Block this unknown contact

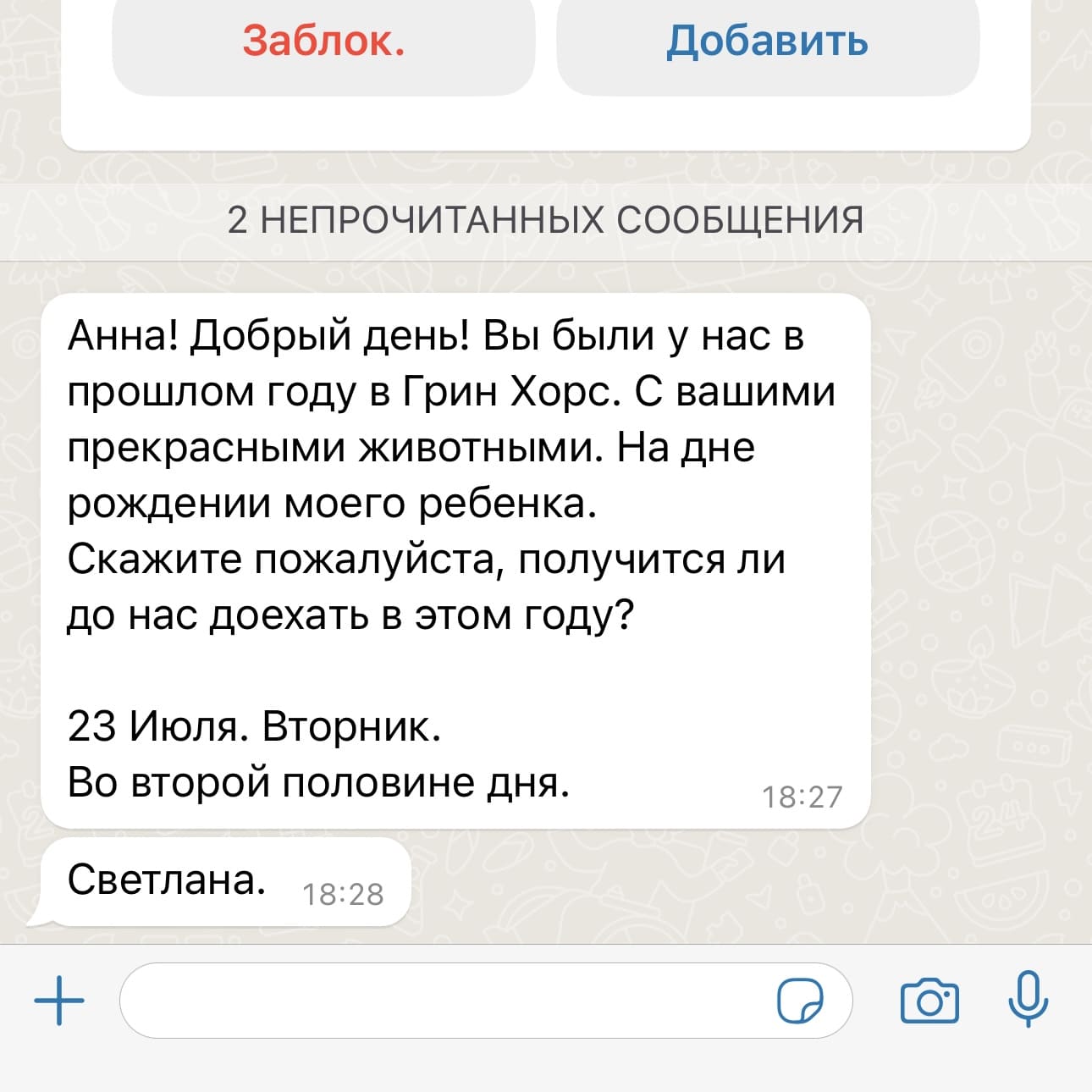[323, 42]
